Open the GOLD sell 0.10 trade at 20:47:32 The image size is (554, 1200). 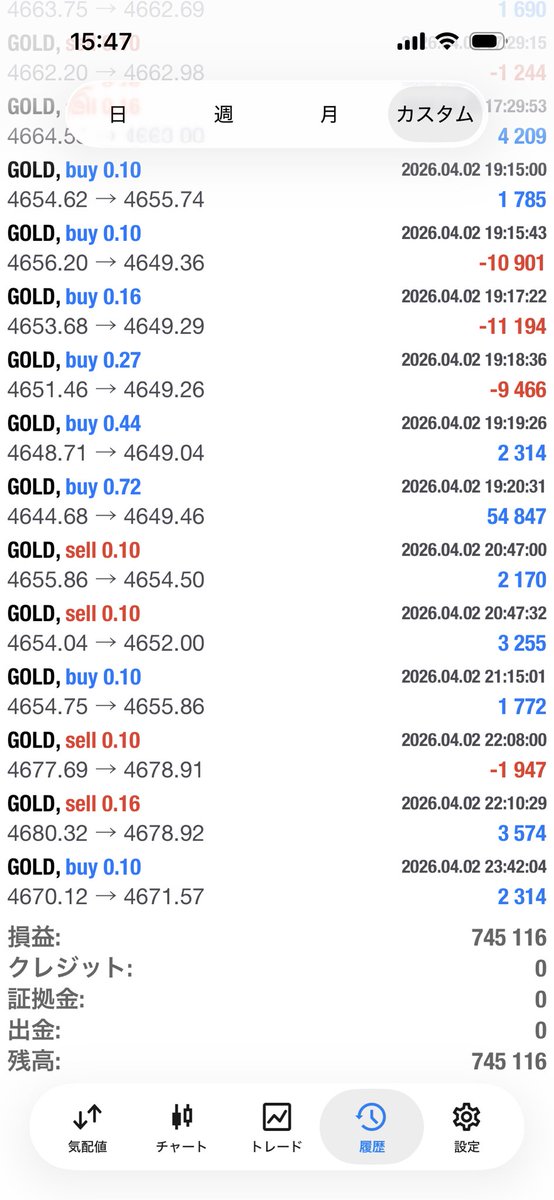tap(277, 629)
